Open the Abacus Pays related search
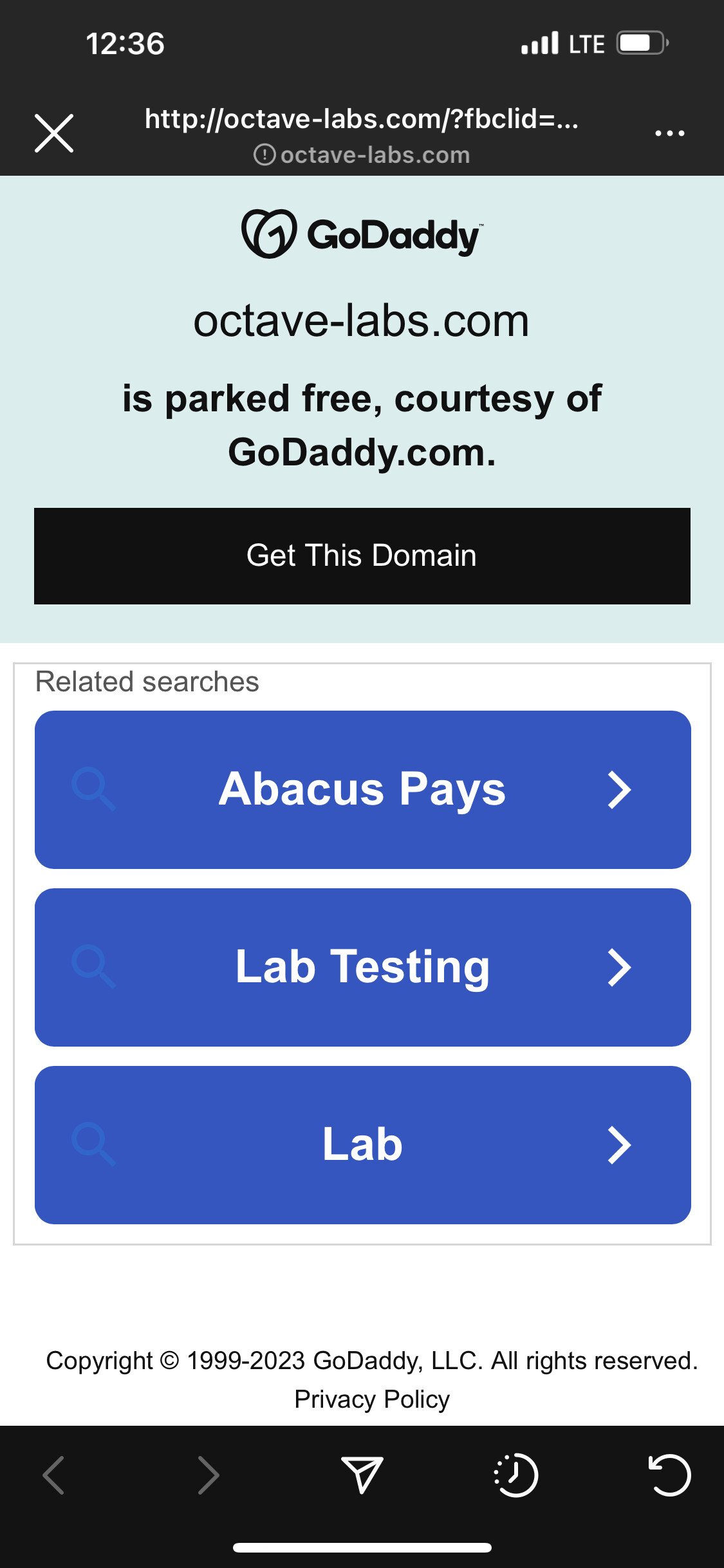 coord(363,790)
